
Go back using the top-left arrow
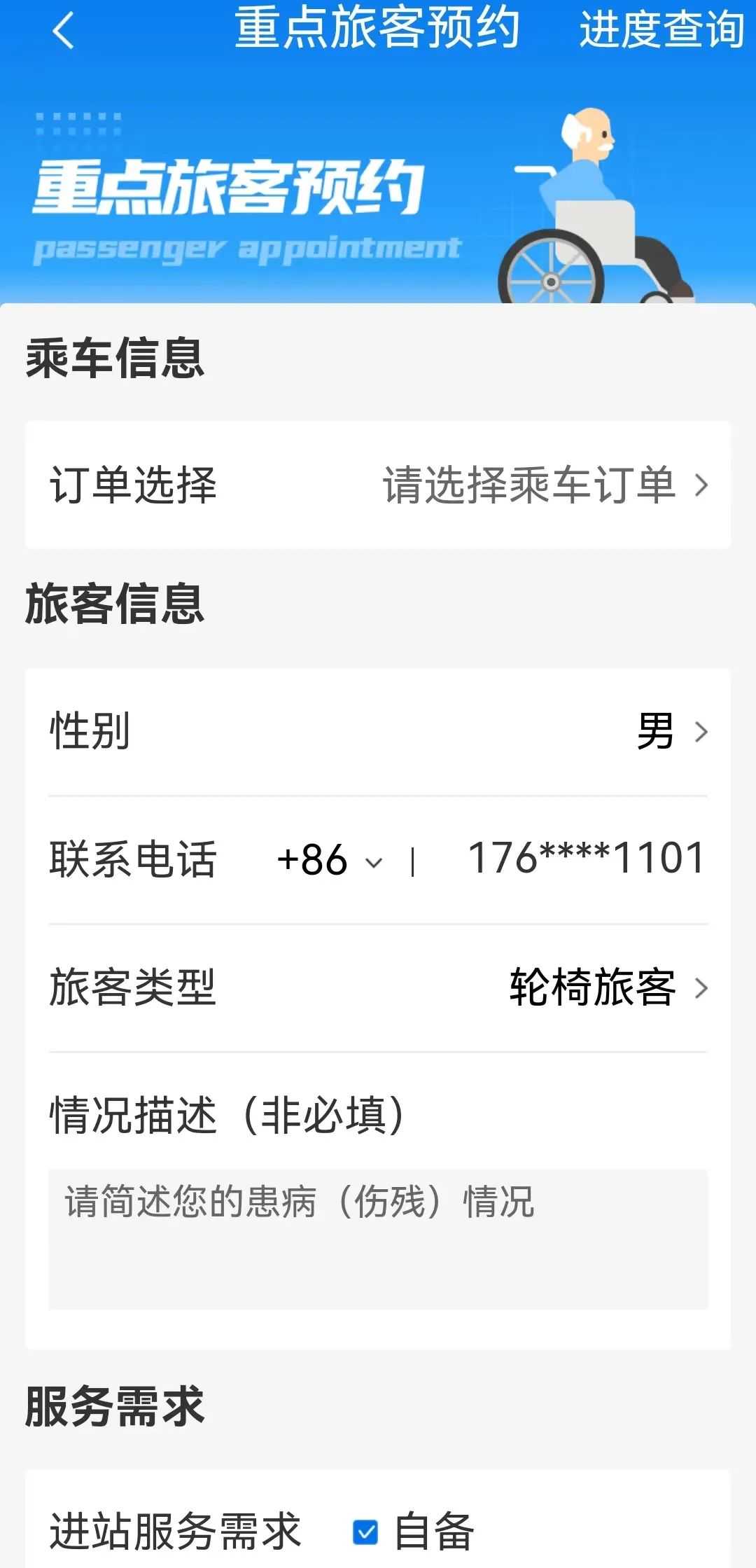point(62,31)
